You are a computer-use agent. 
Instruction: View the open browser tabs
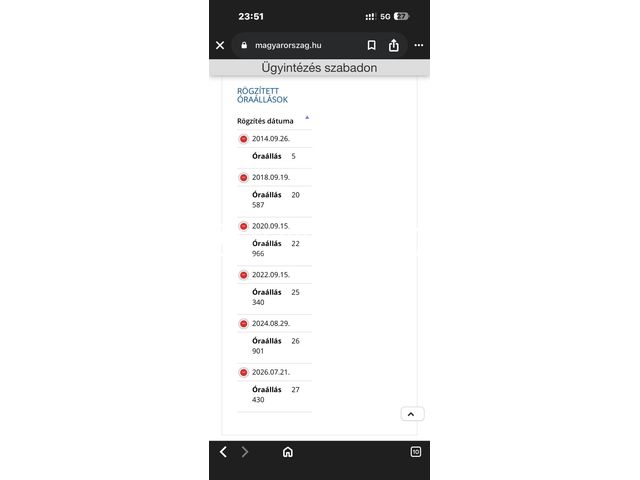[x=416, y=452]
